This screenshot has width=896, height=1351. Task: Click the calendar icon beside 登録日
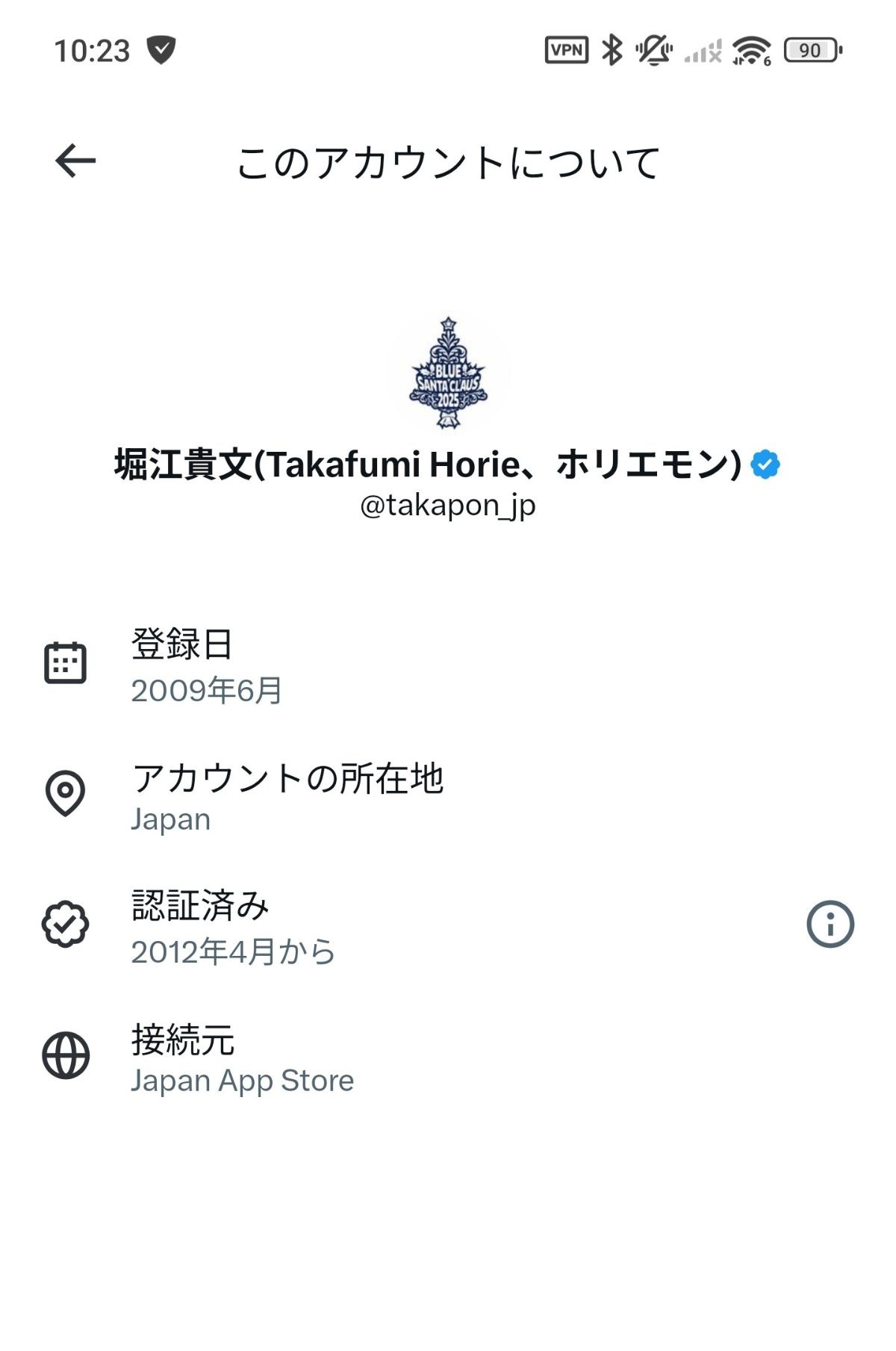click(x=66, y=662)
